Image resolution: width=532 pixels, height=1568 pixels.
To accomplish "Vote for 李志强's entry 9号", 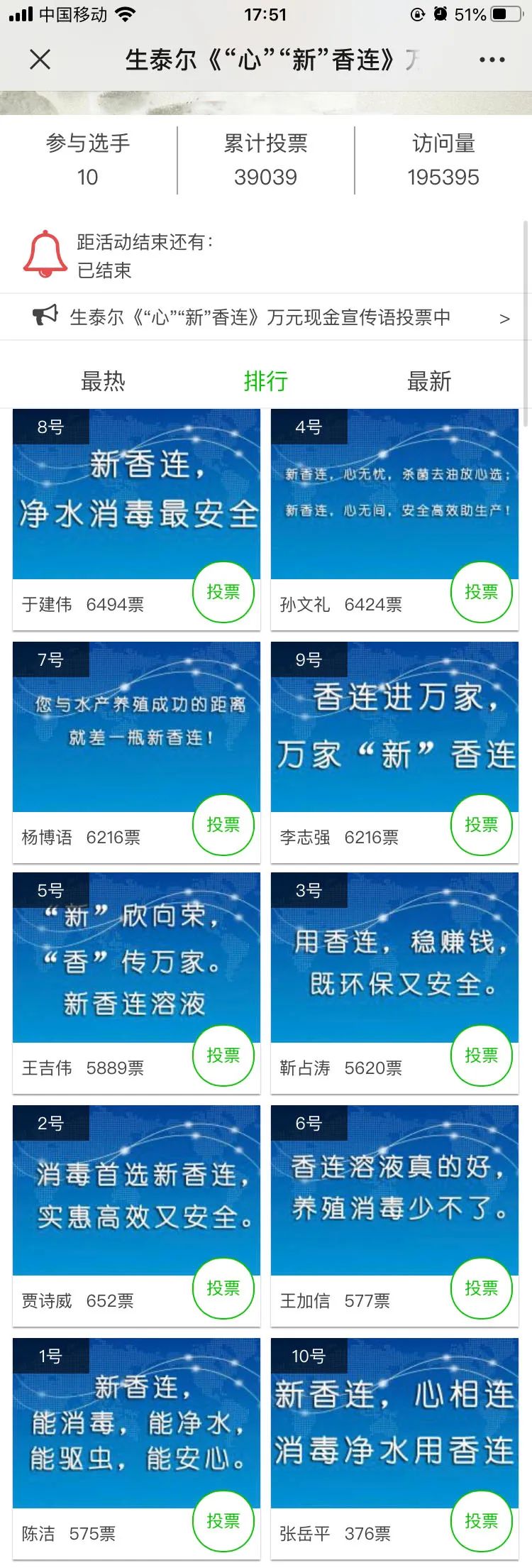I will pyautogui.click(x=481, y=825).
